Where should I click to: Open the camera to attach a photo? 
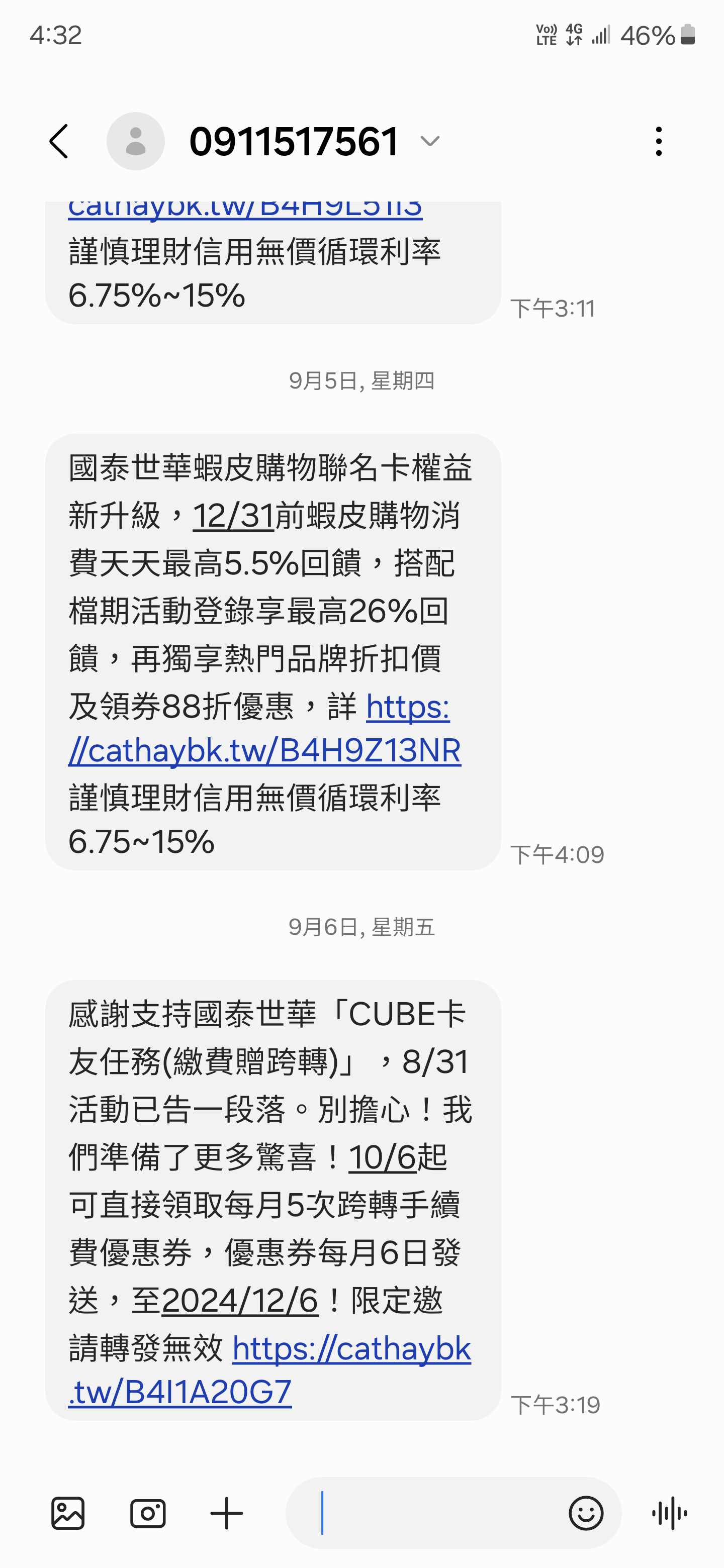tap(148, 1513)
